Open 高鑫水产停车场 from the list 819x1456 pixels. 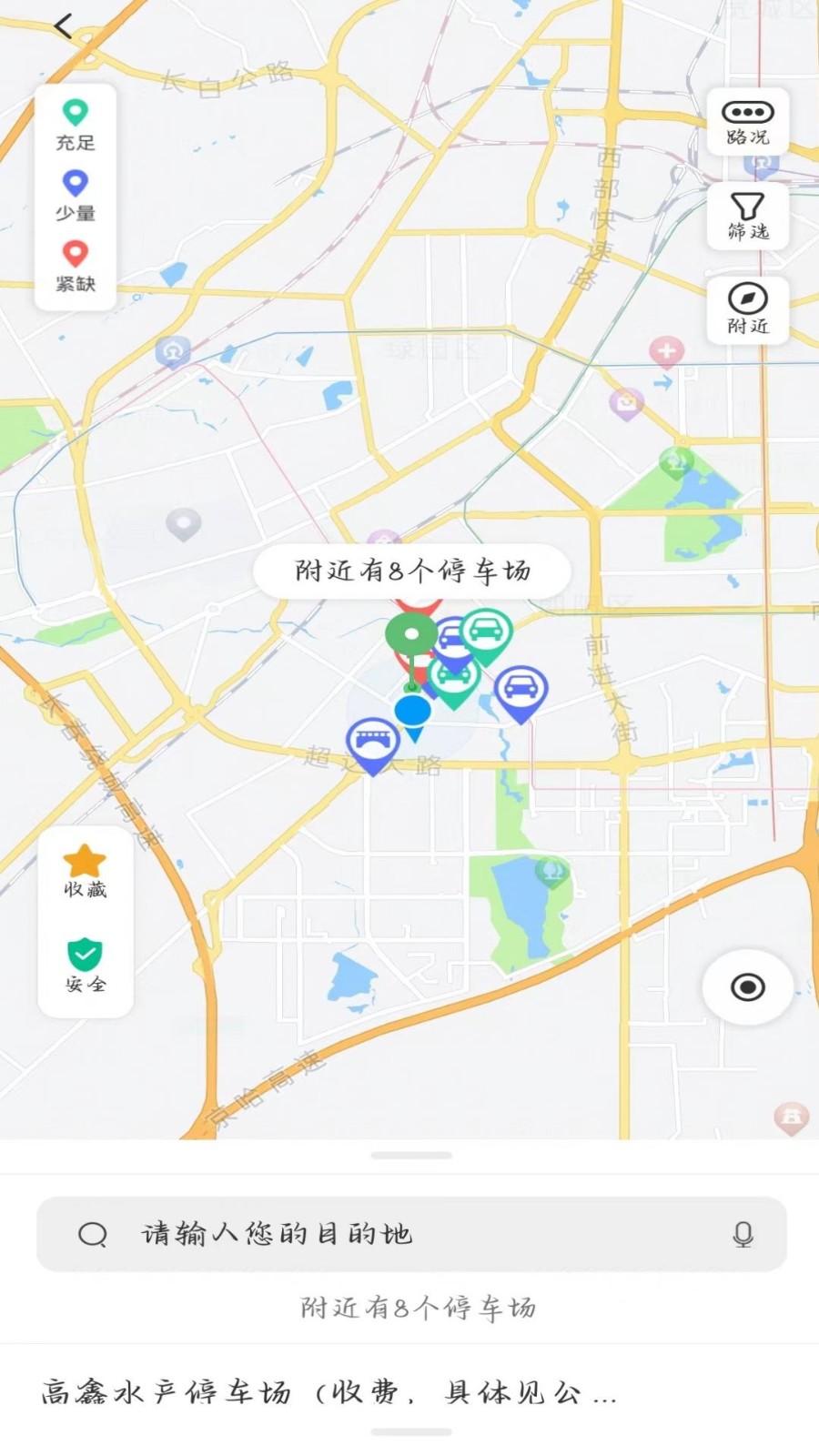pos(328,1390)
